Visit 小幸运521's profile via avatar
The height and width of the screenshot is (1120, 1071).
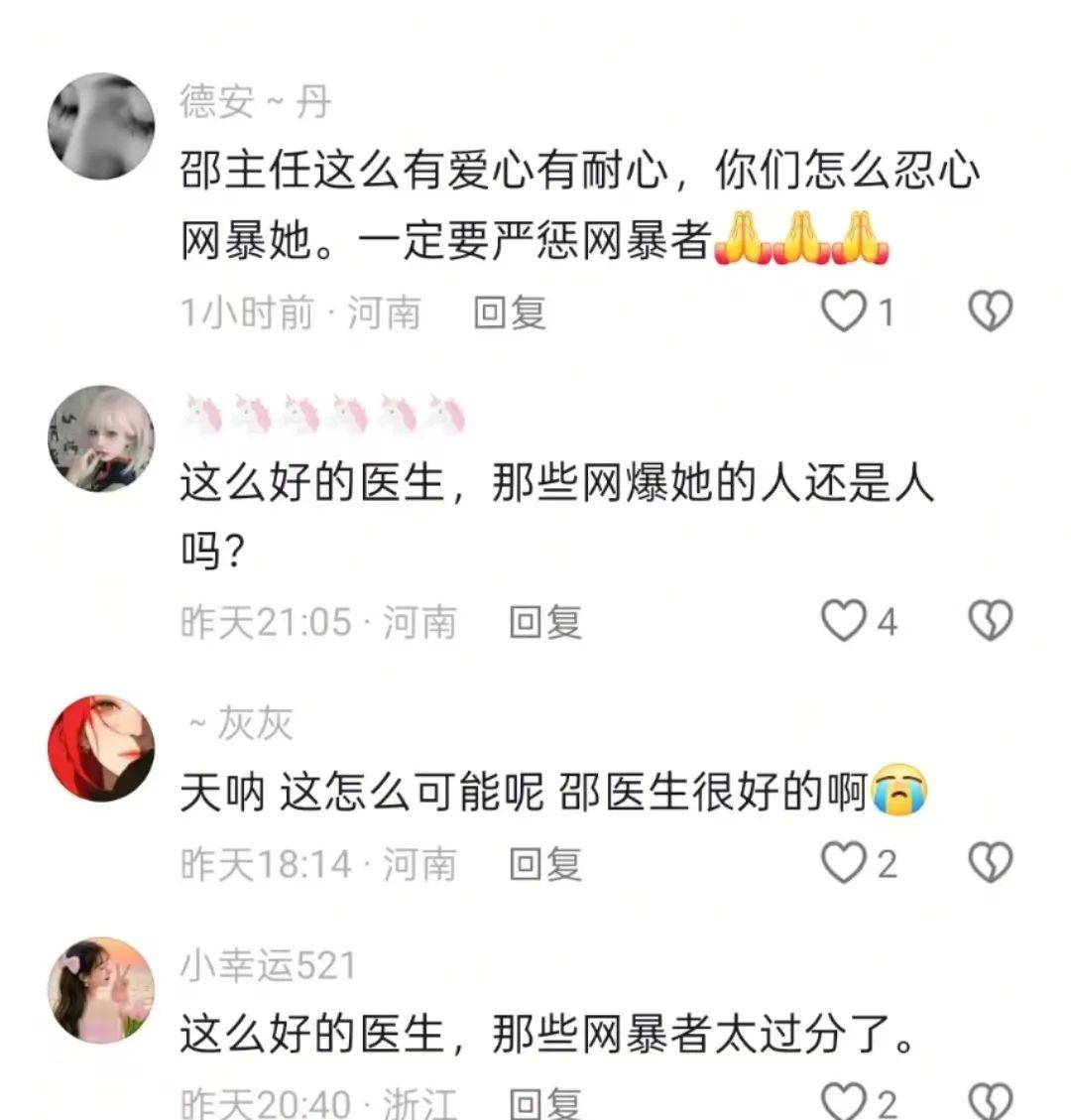coord(101,990)
